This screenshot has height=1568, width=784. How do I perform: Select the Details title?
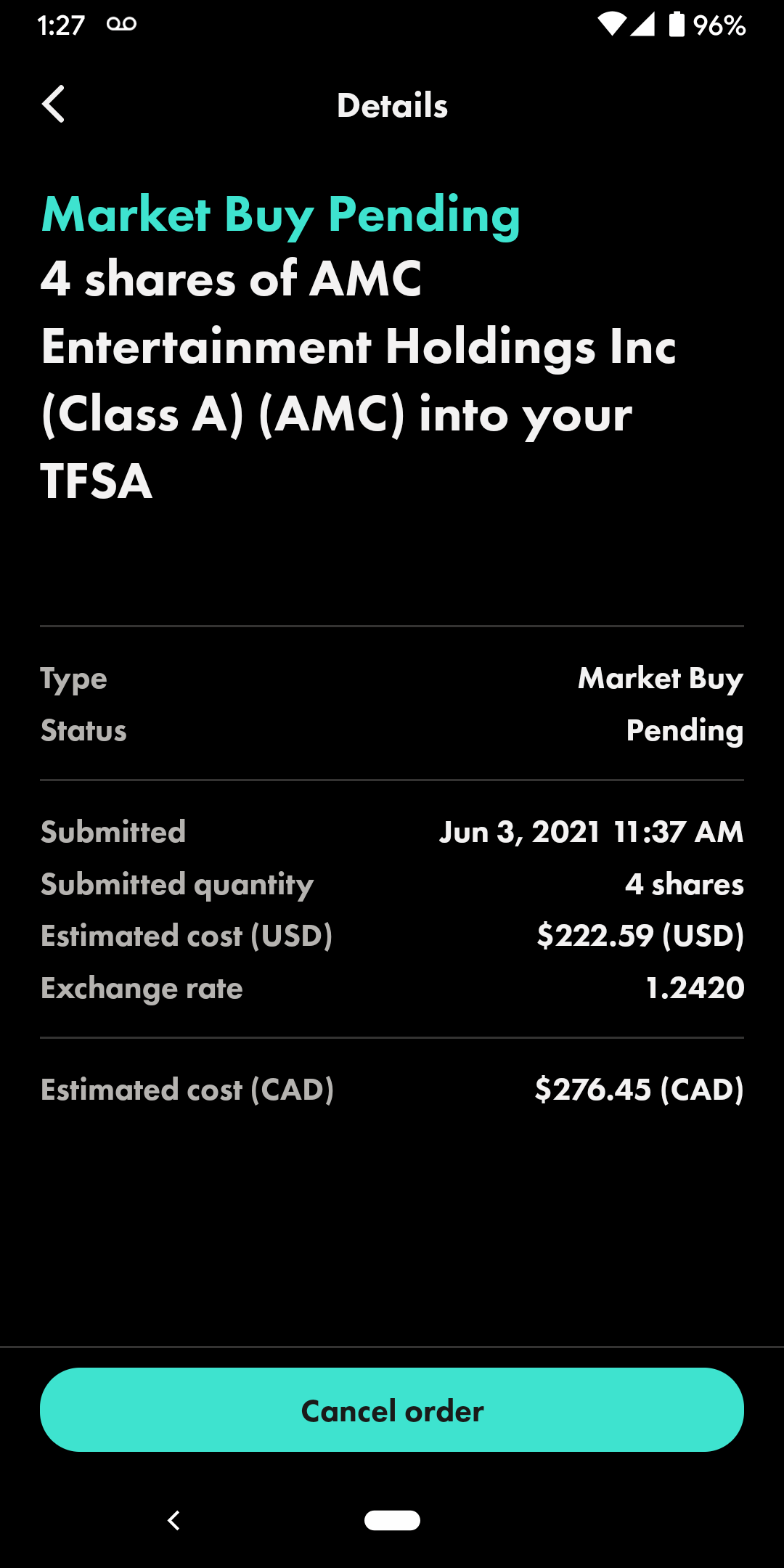pos(392,105)
